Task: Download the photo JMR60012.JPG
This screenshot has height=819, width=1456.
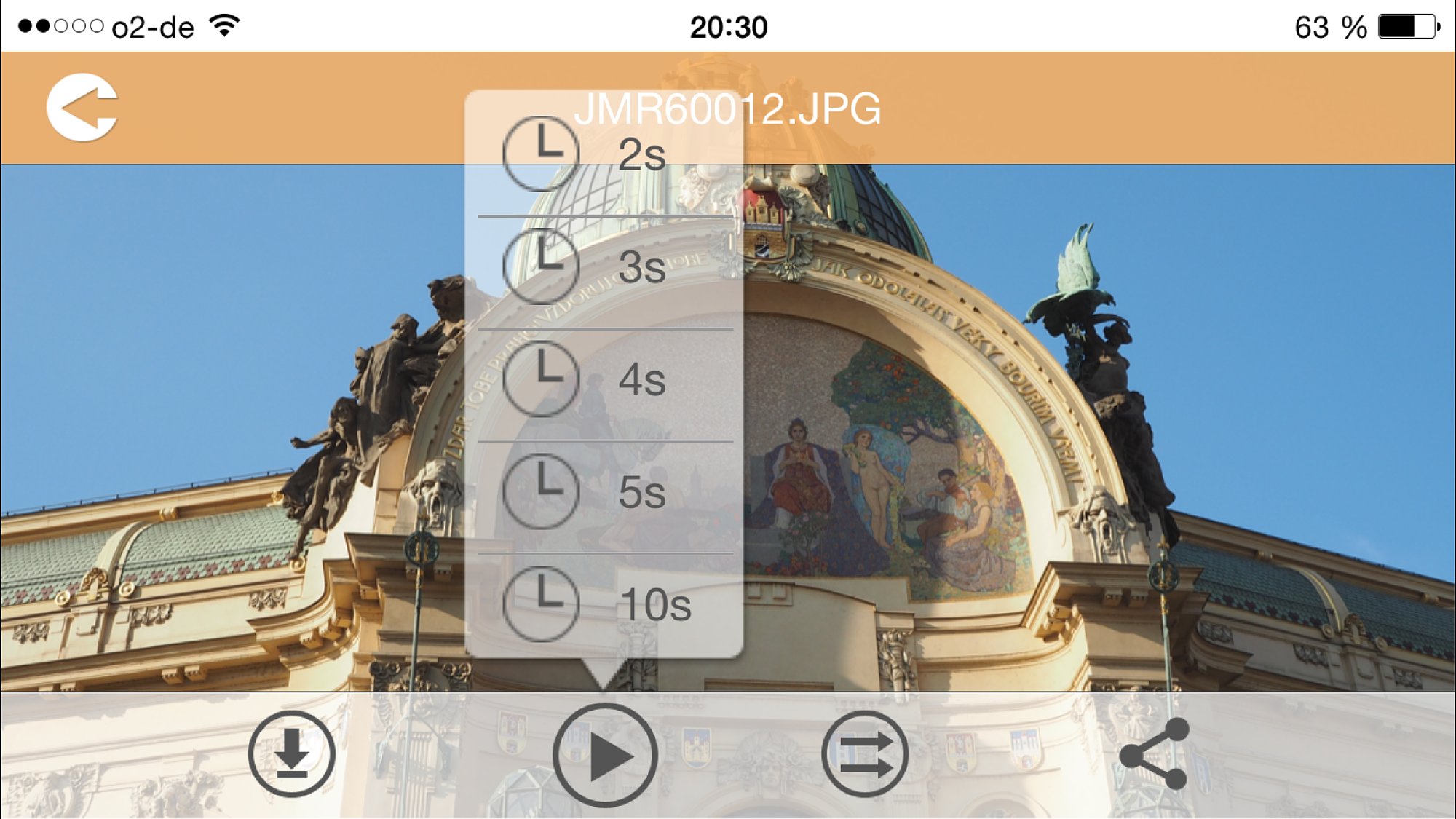Action: click(x=291, y=753)
